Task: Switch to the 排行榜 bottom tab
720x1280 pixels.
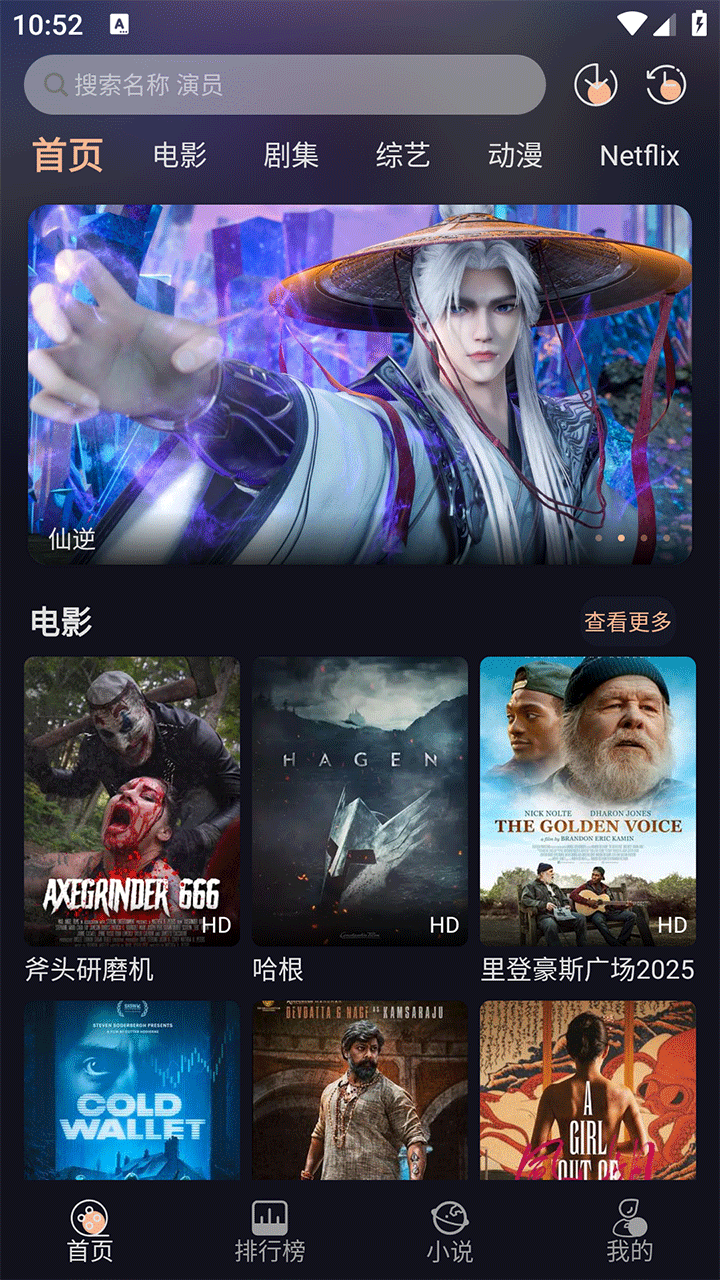Action: tap(270, 1232)
